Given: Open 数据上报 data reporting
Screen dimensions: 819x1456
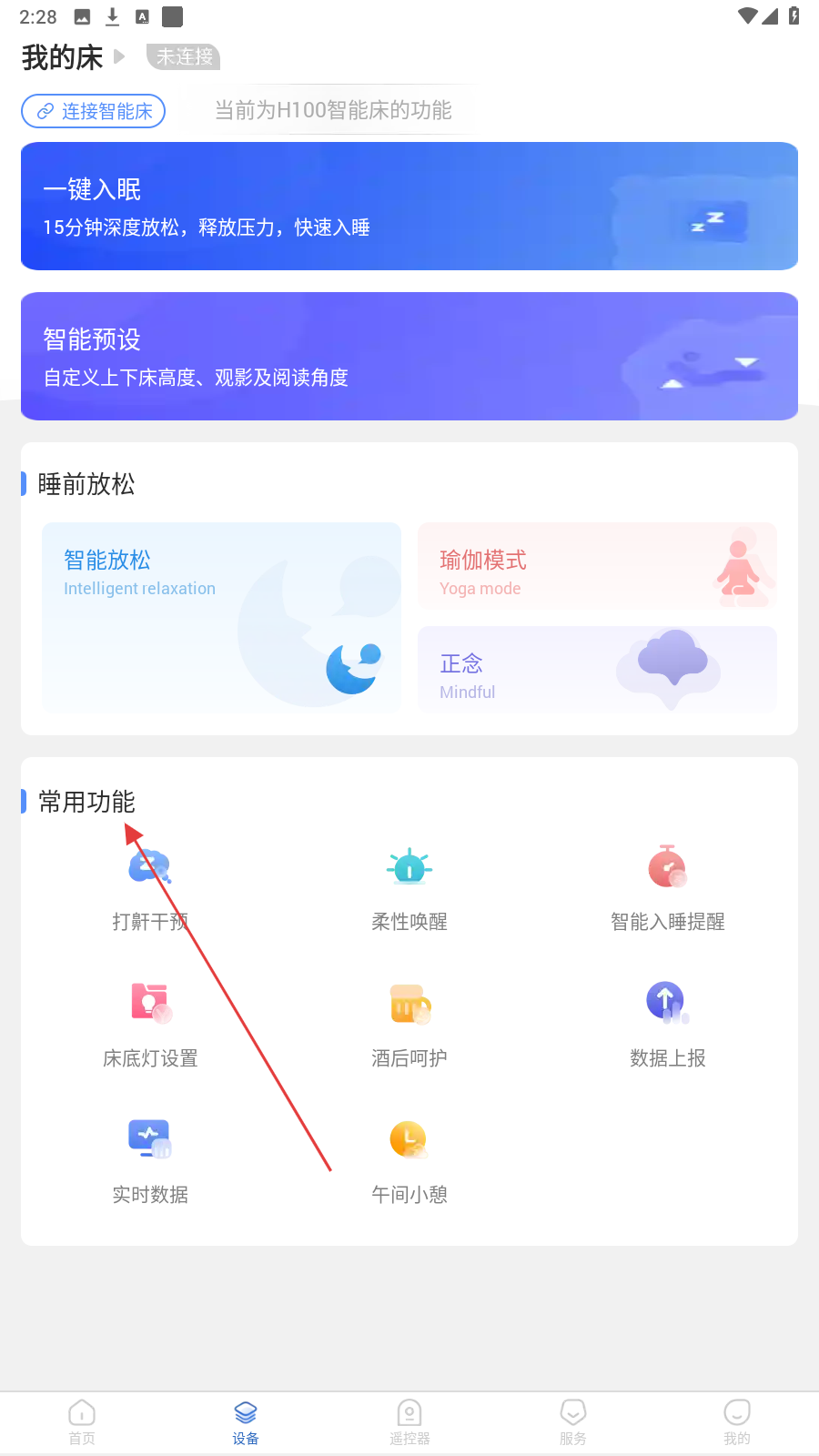Looking at the screenshot, I should (x=668, y=1026).
